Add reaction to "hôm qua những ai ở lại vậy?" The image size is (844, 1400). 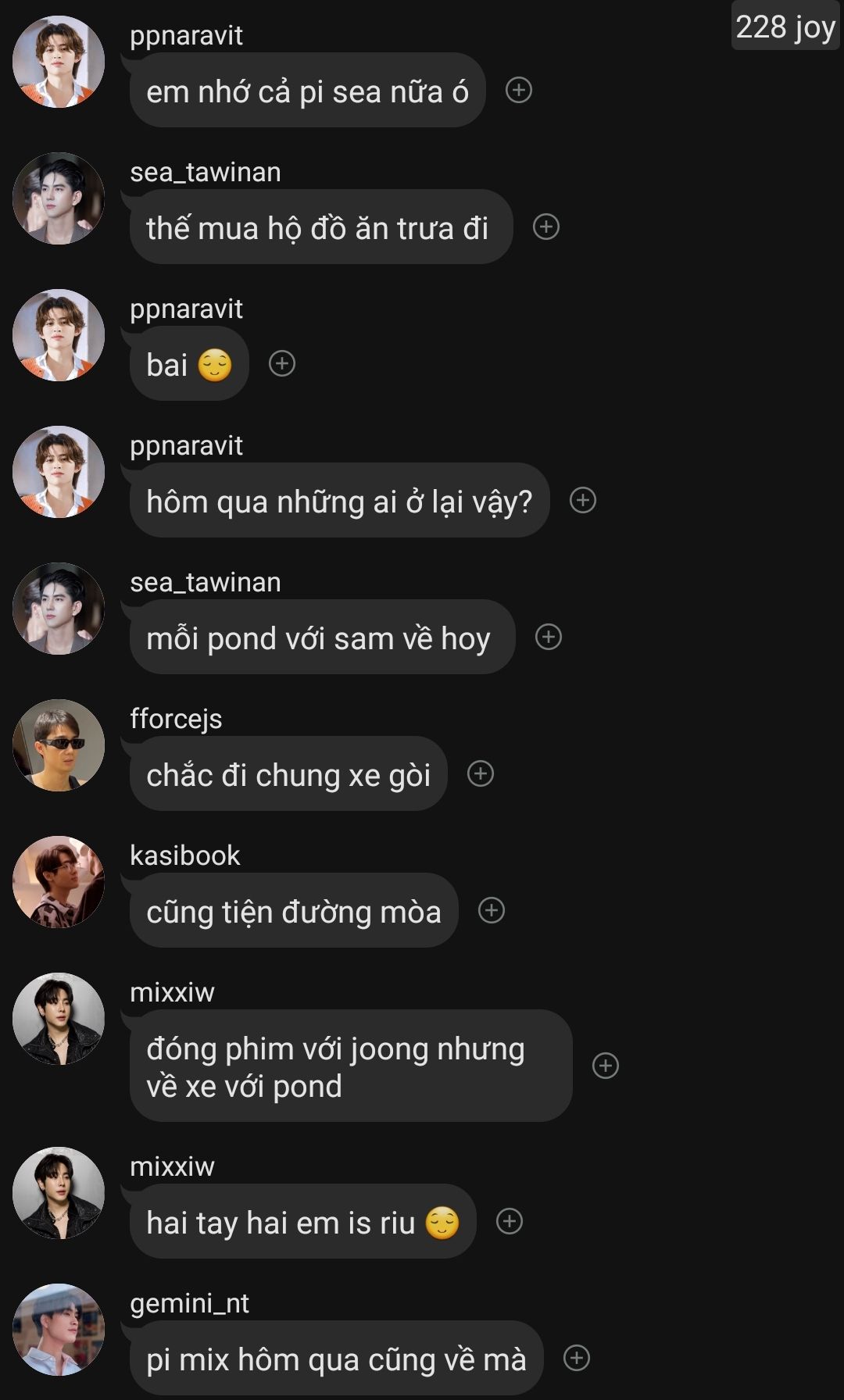pyautogui.click(x=583, y=500)
